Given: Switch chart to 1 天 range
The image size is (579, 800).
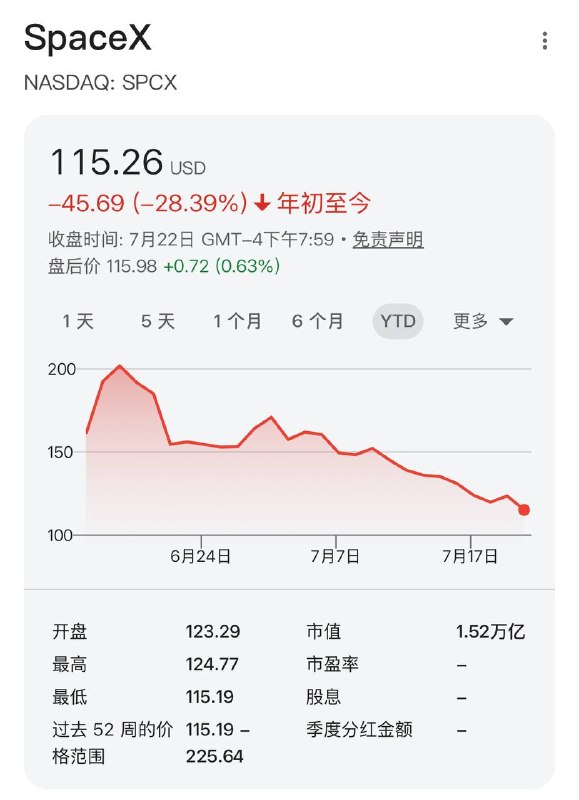Looking at the screenshot, I should click(78, 321).
